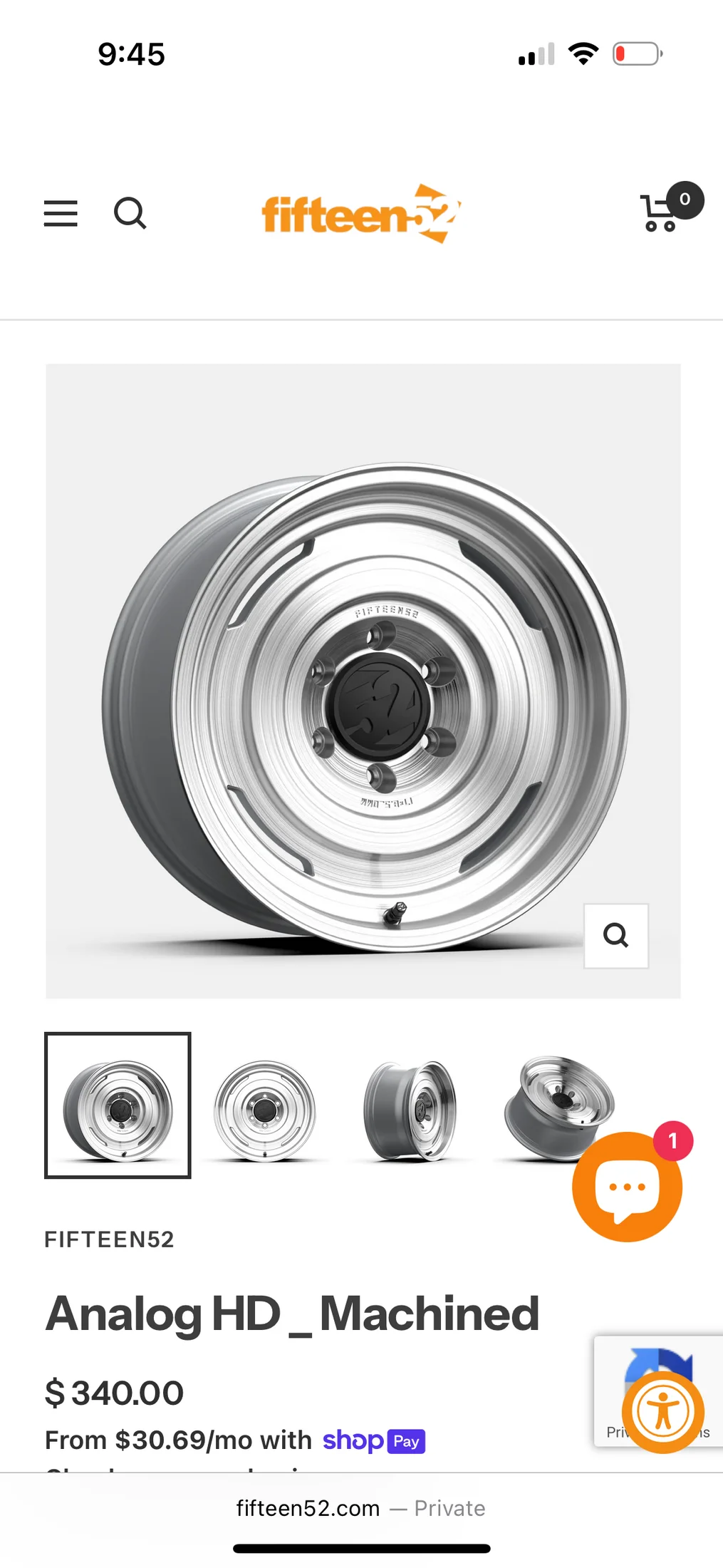
Task: Tap the FIFTEEN52 brand link
Action: [109, 1239]
